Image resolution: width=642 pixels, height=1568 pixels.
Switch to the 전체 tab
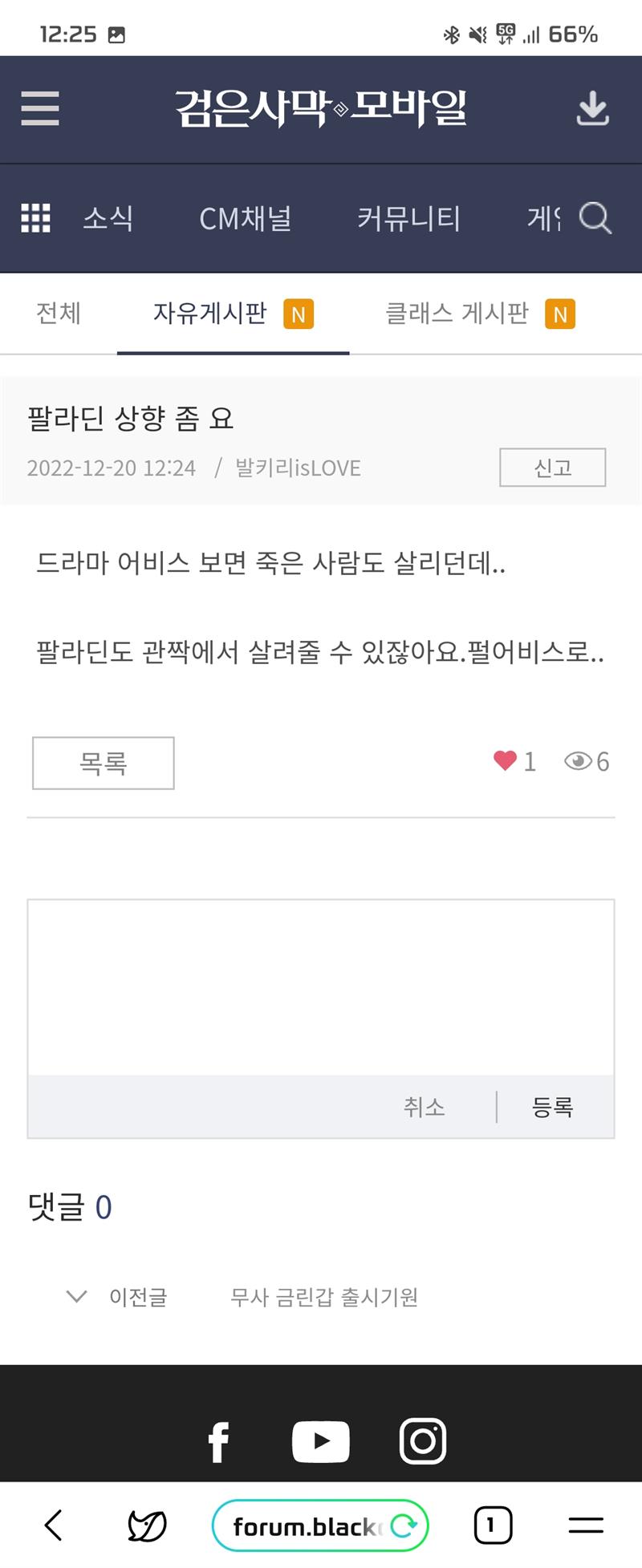59,313
